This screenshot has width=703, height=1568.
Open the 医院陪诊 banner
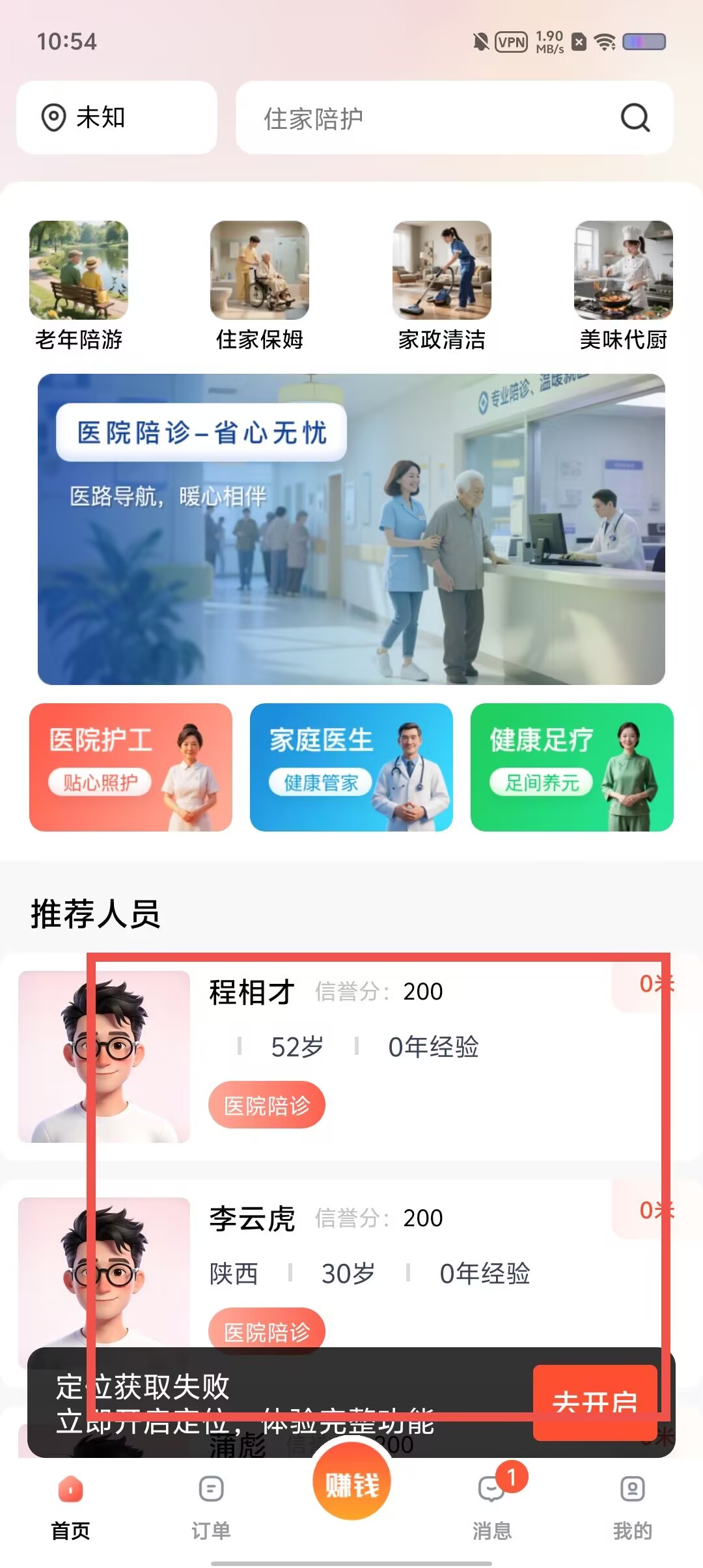click(x=351, y=529)
